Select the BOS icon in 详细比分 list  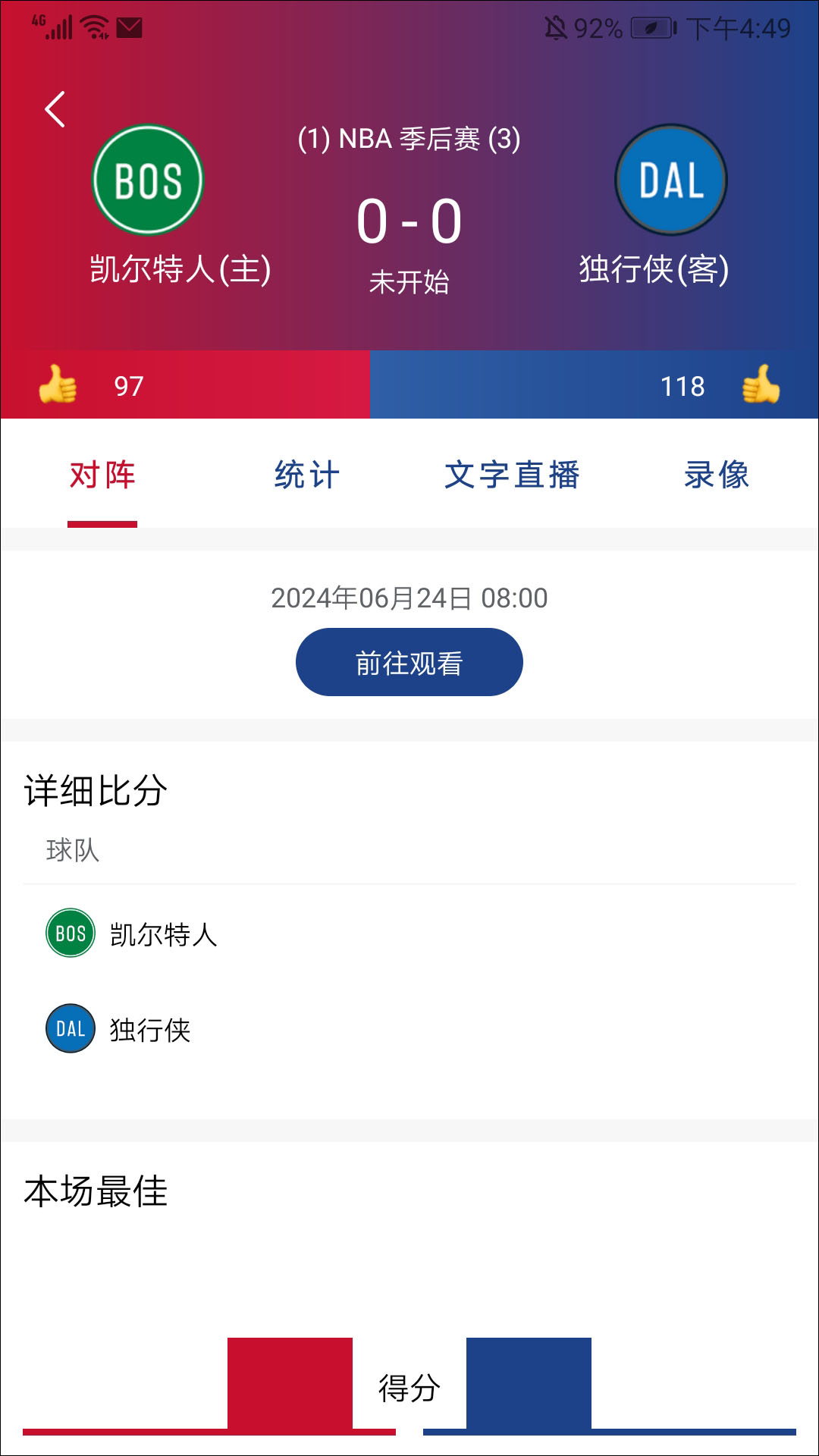(70, 935)
